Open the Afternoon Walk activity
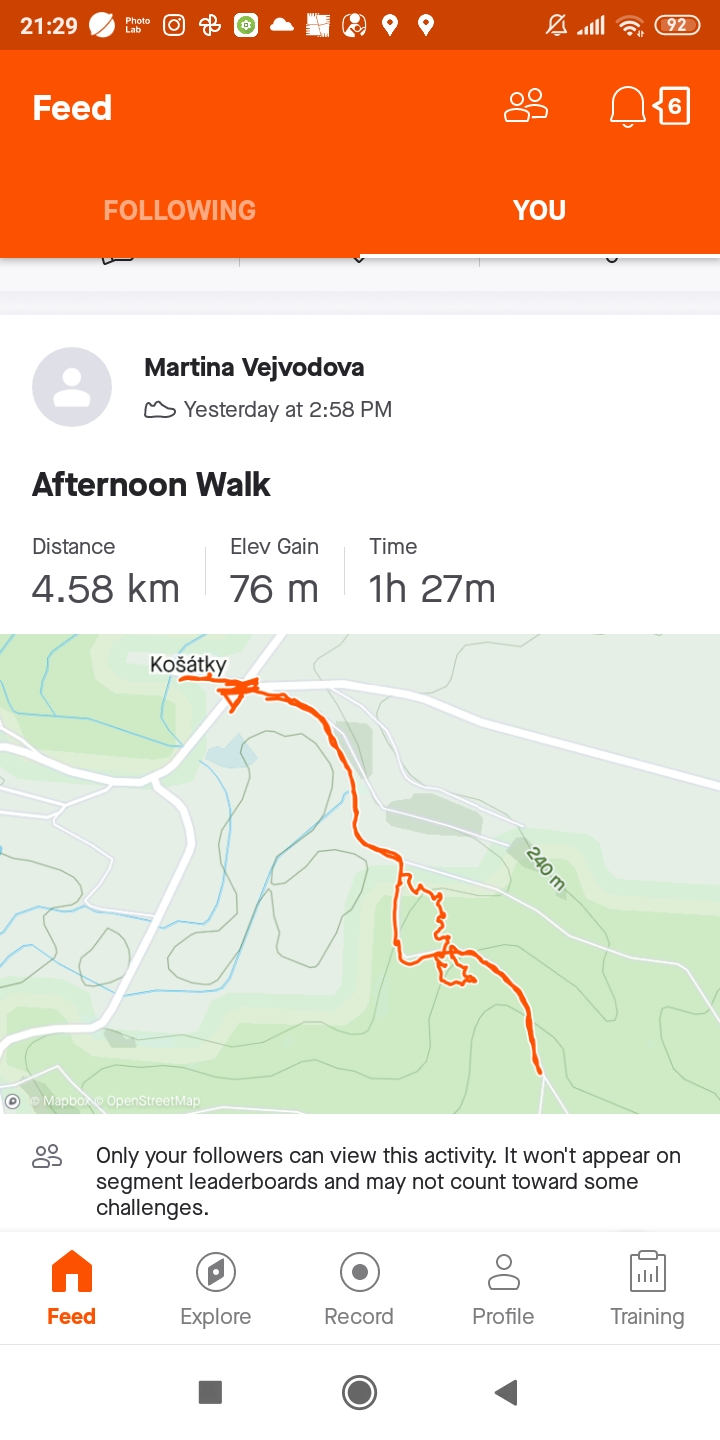This screenshot has height=1440, width=720. (x=152, y=485)
